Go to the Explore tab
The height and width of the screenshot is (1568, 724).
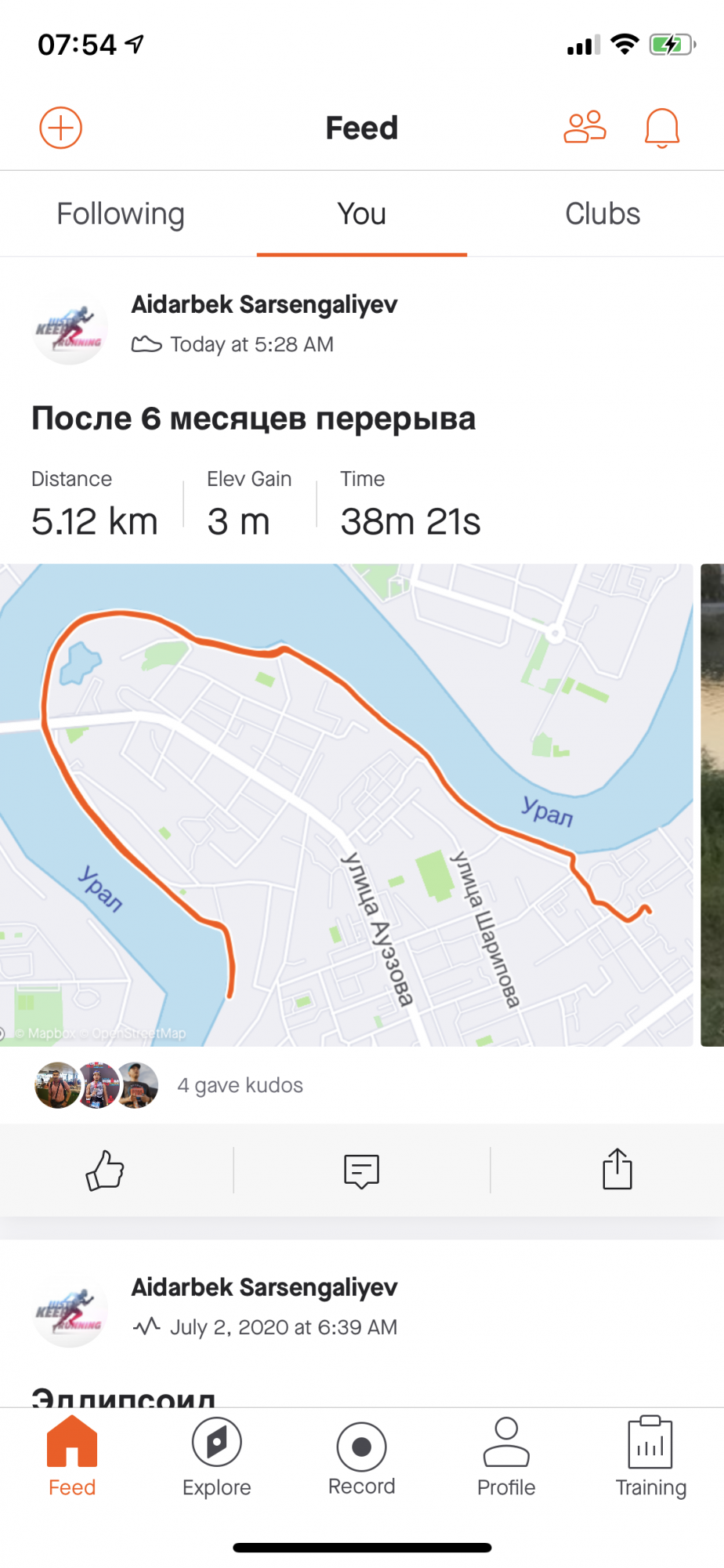pyautogui.click(x=217, y=1457)
